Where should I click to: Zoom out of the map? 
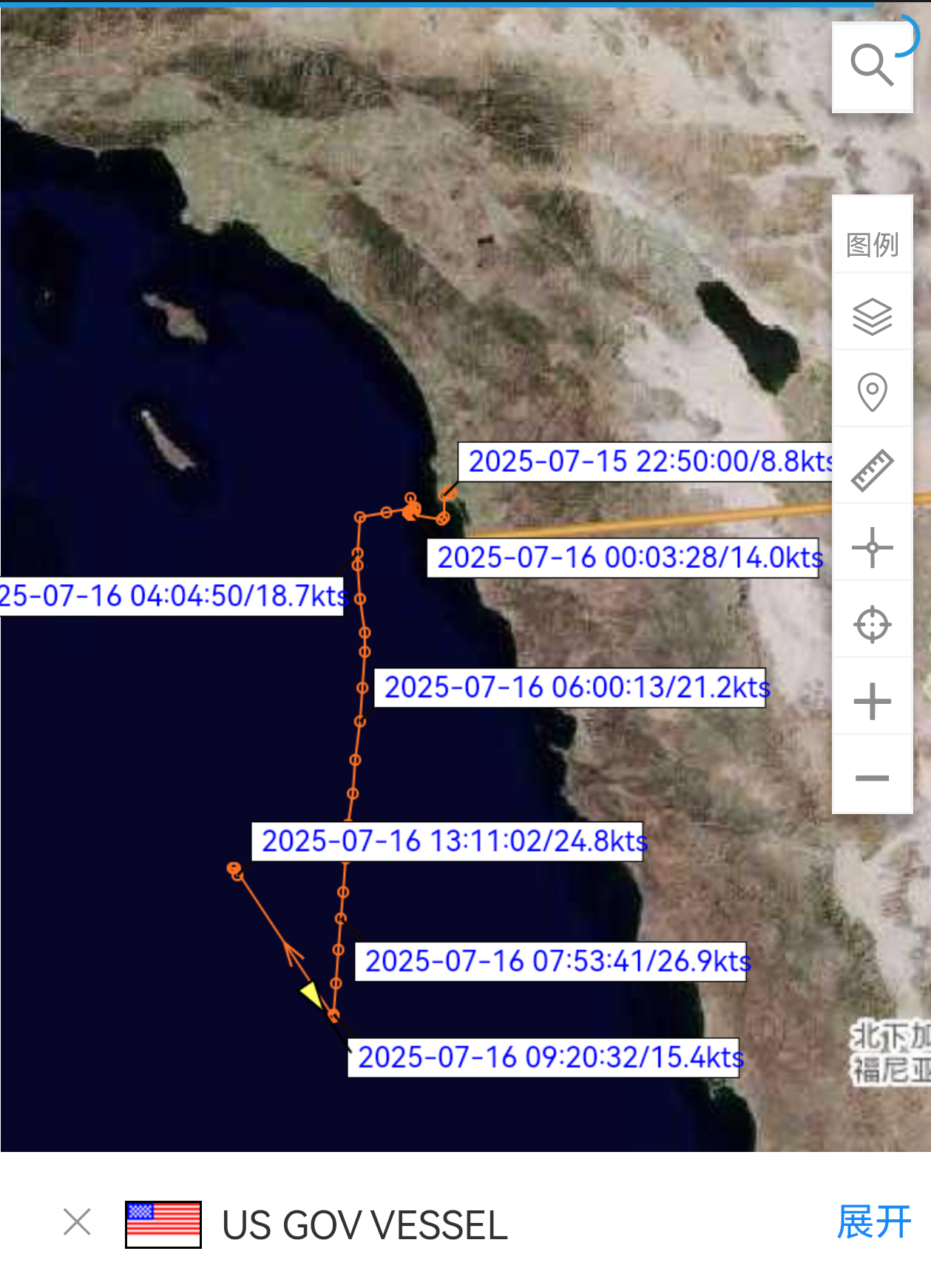coord(872,778)
